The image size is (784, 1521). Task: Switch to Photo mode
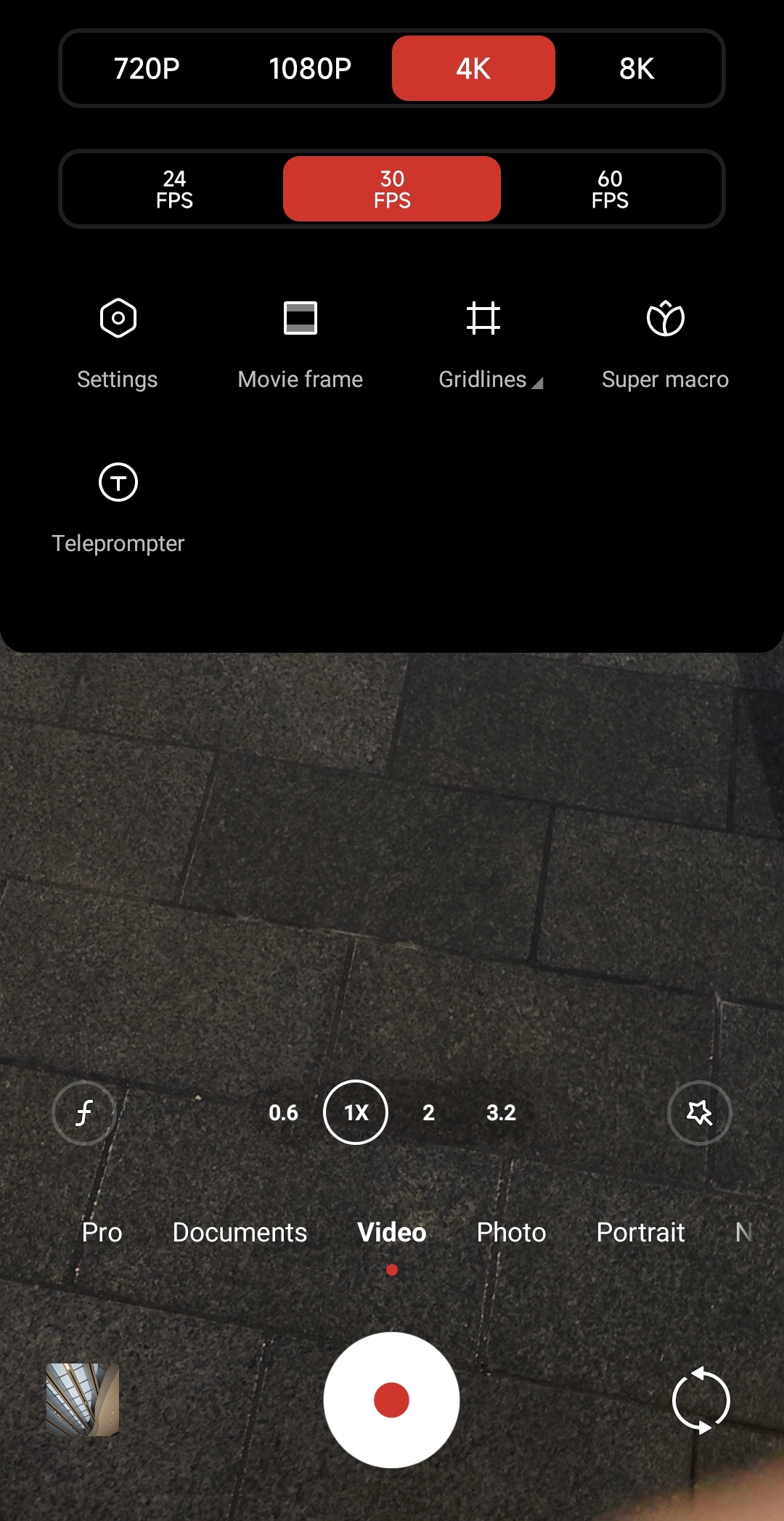coord(511,1232)
